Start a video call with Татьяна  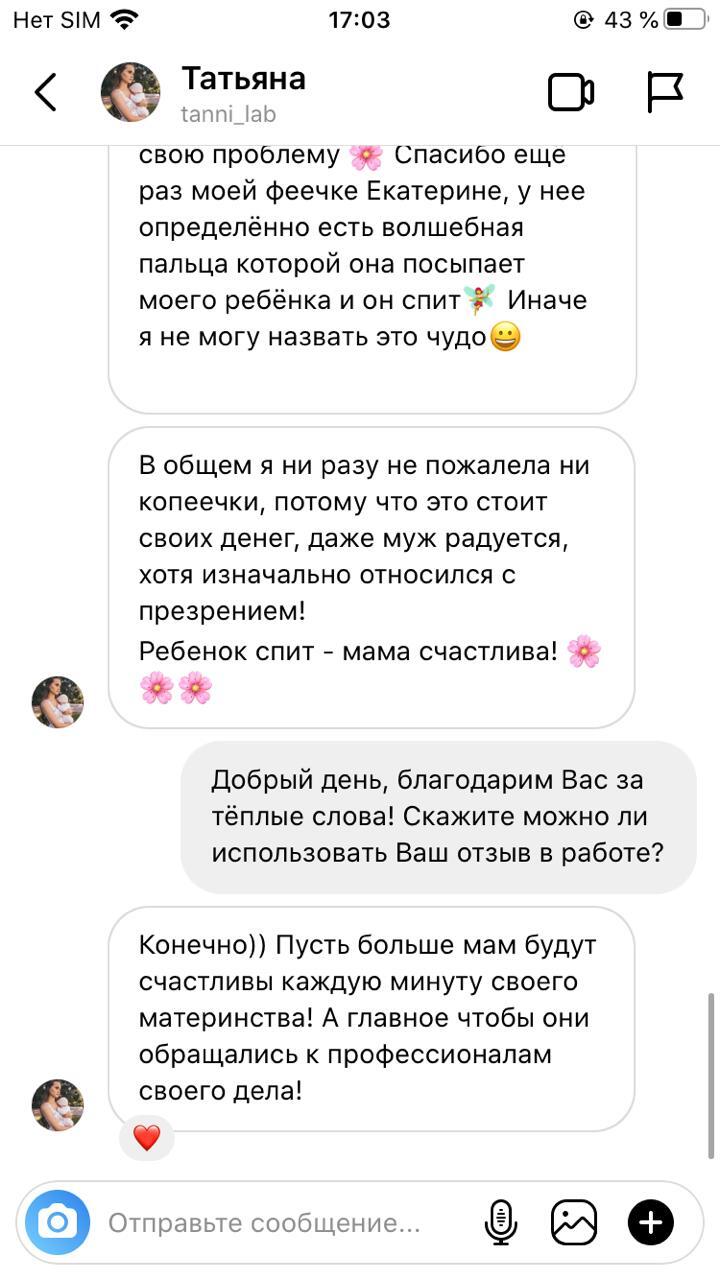click(x=571, y=93)
